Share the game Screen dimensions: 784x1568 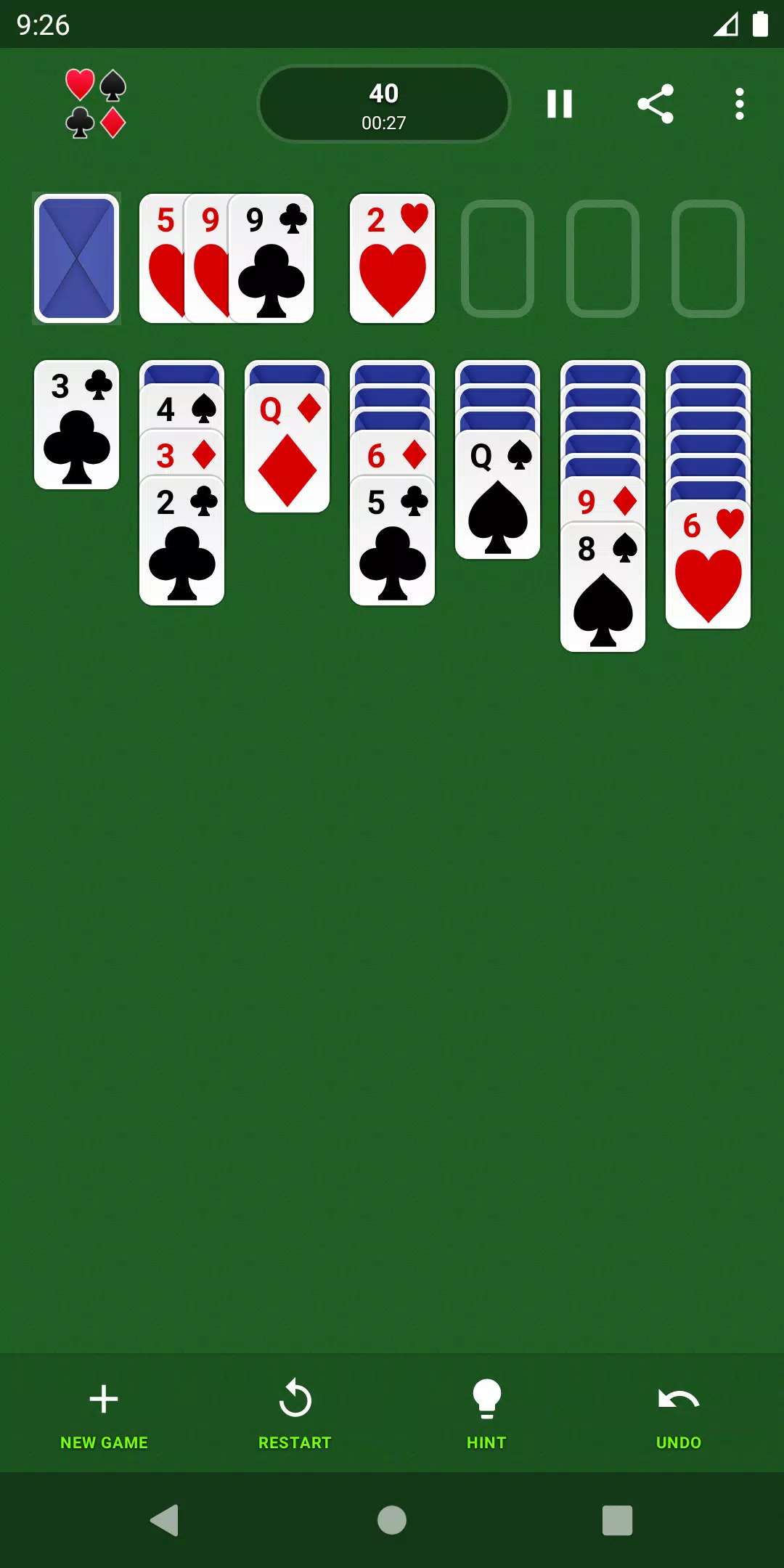[x=656, y=104]
